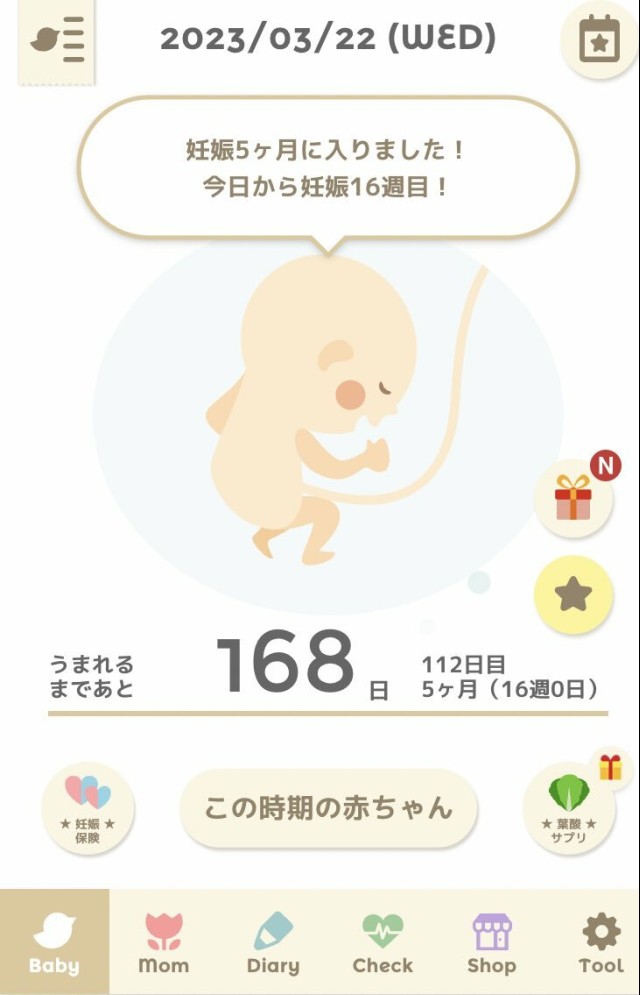
Task: Go to the Diary tab
Action: click(273, 942)
